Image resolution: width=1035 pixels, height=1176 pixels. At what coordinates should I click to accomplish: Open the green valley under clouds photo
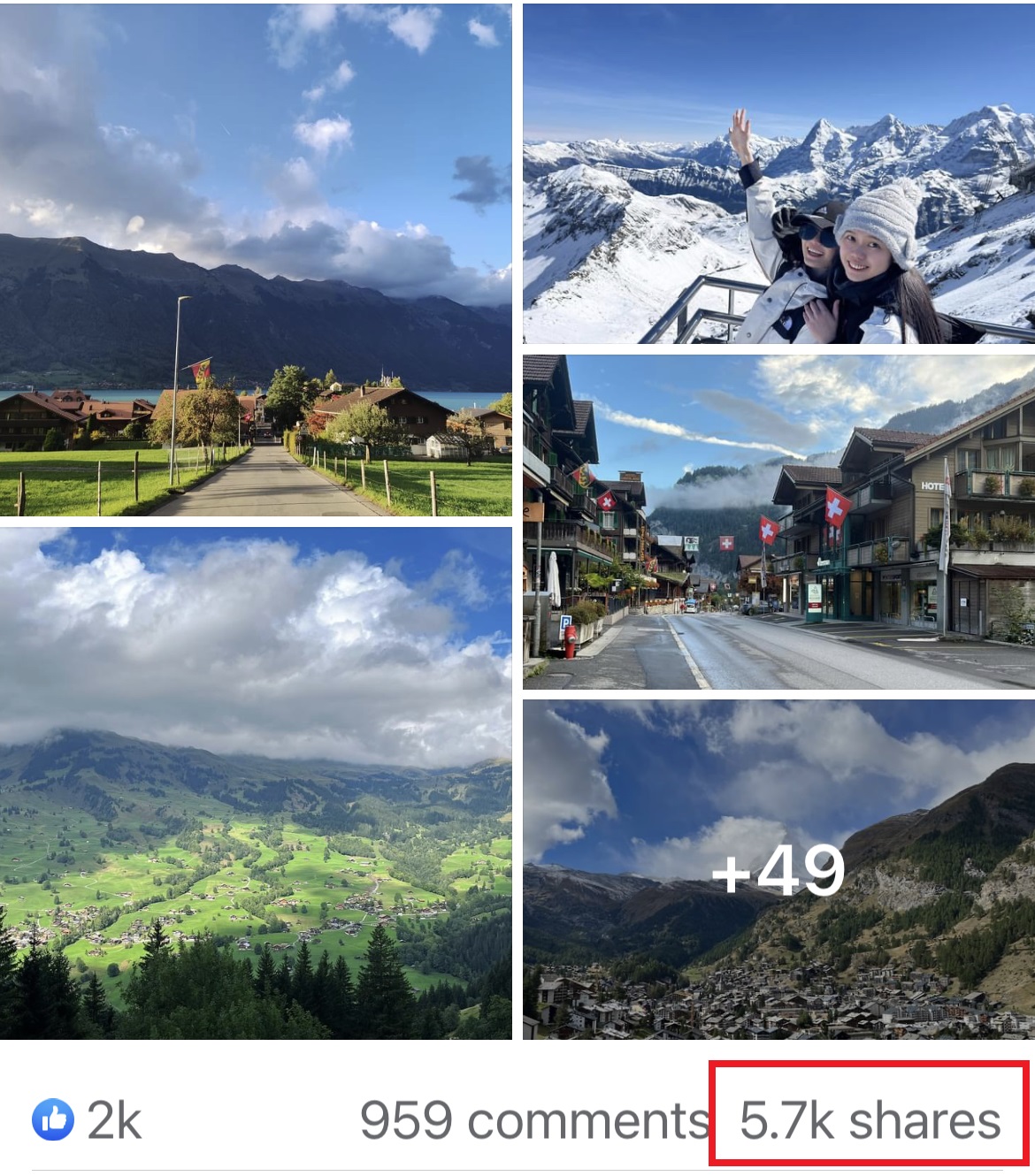point(256,783)
